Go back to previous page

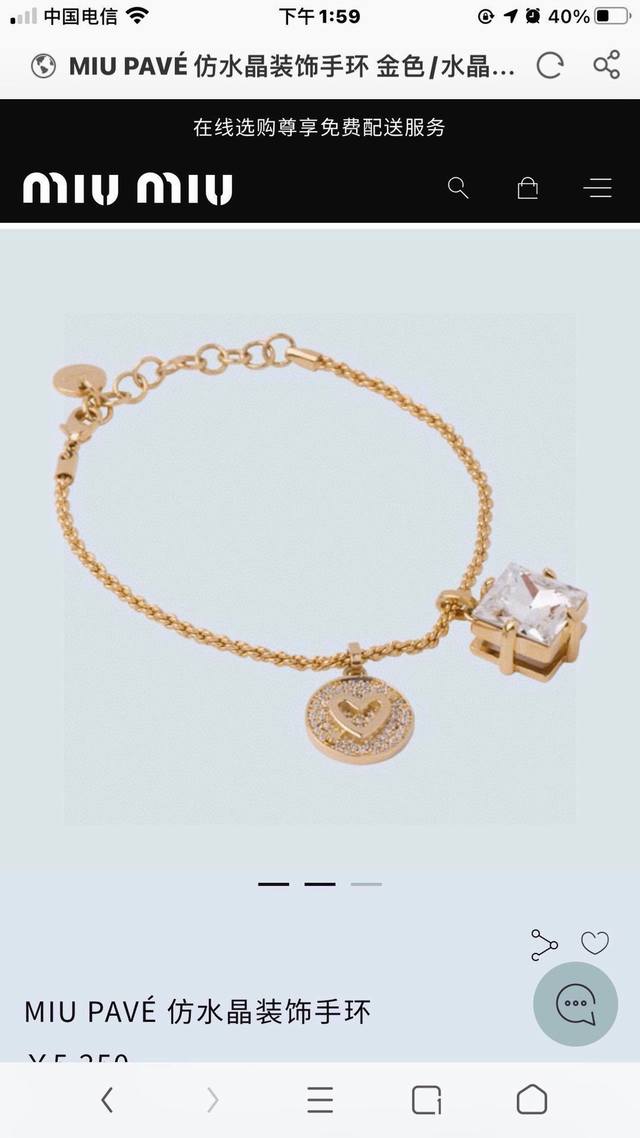107,1100
